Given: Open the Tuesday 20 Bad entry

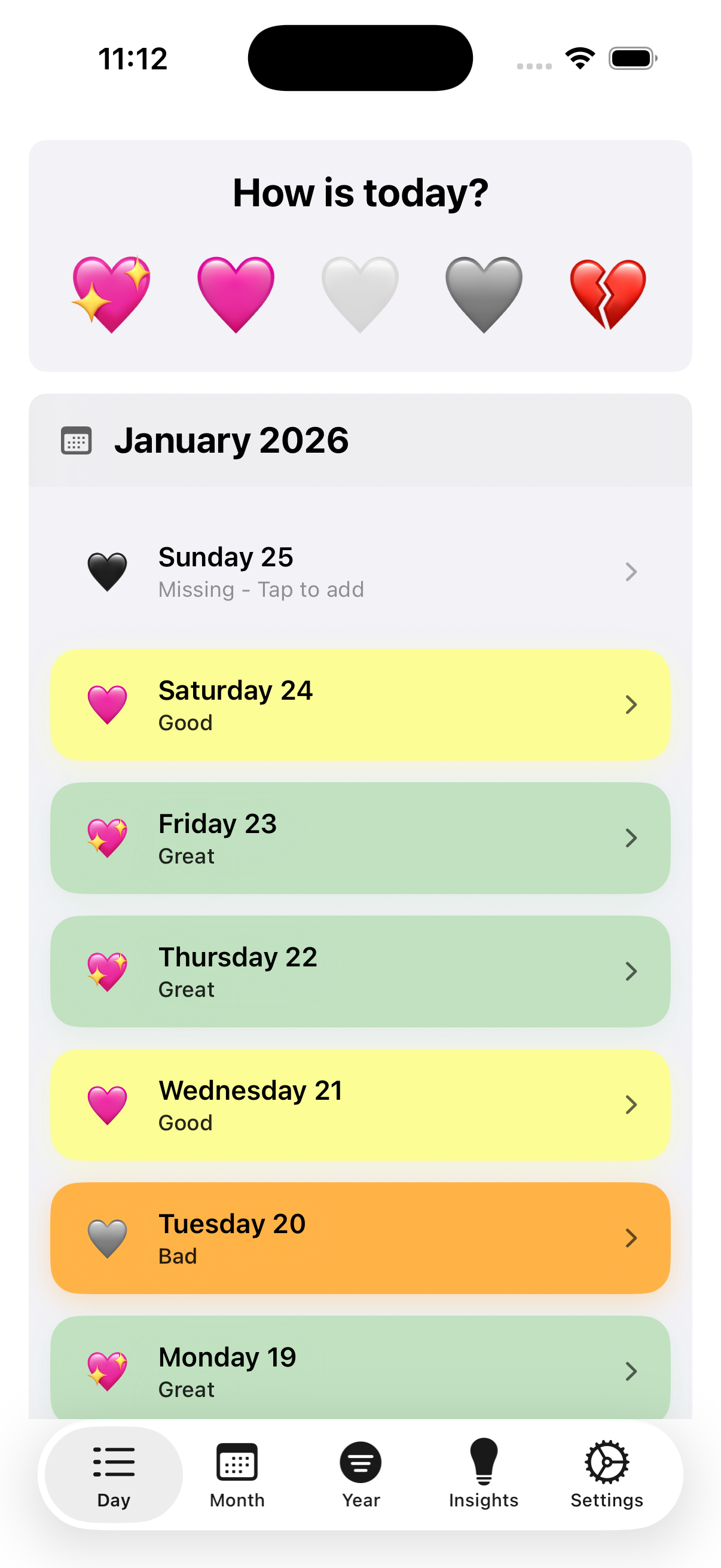Looking at the screenshot, I should pos(360,1237).
